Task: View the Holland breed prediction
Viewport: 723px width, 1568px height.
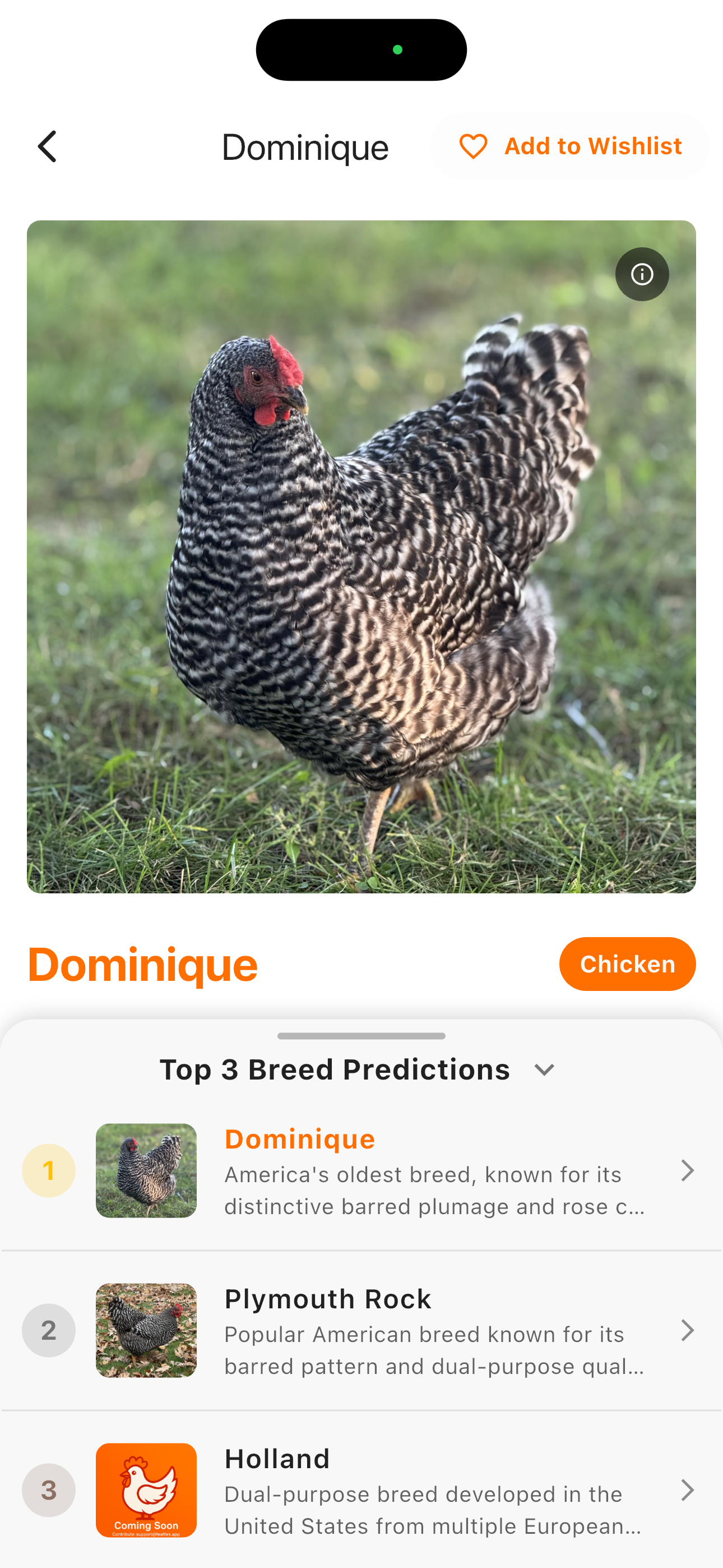Action: point(361,1490)
